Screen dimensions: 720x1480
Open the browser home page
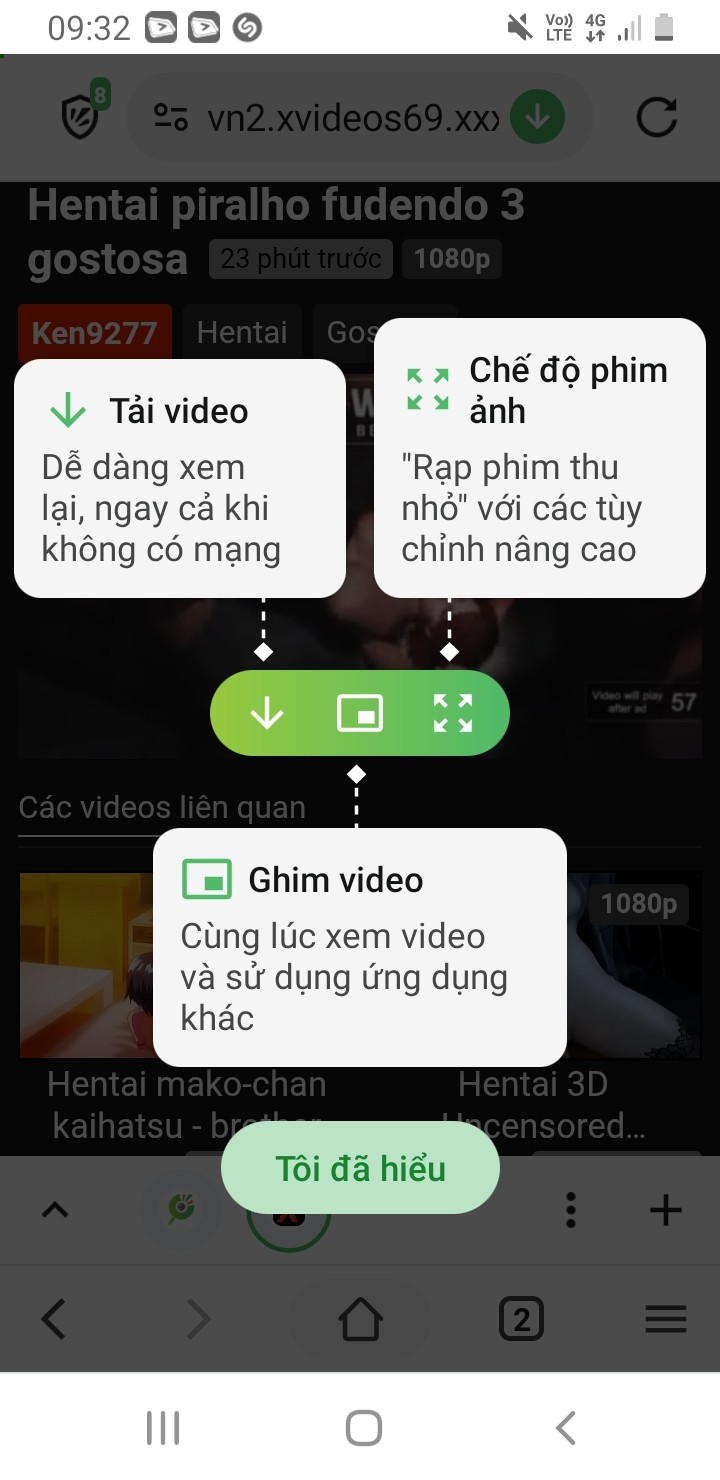click(x=360, y=1319)
